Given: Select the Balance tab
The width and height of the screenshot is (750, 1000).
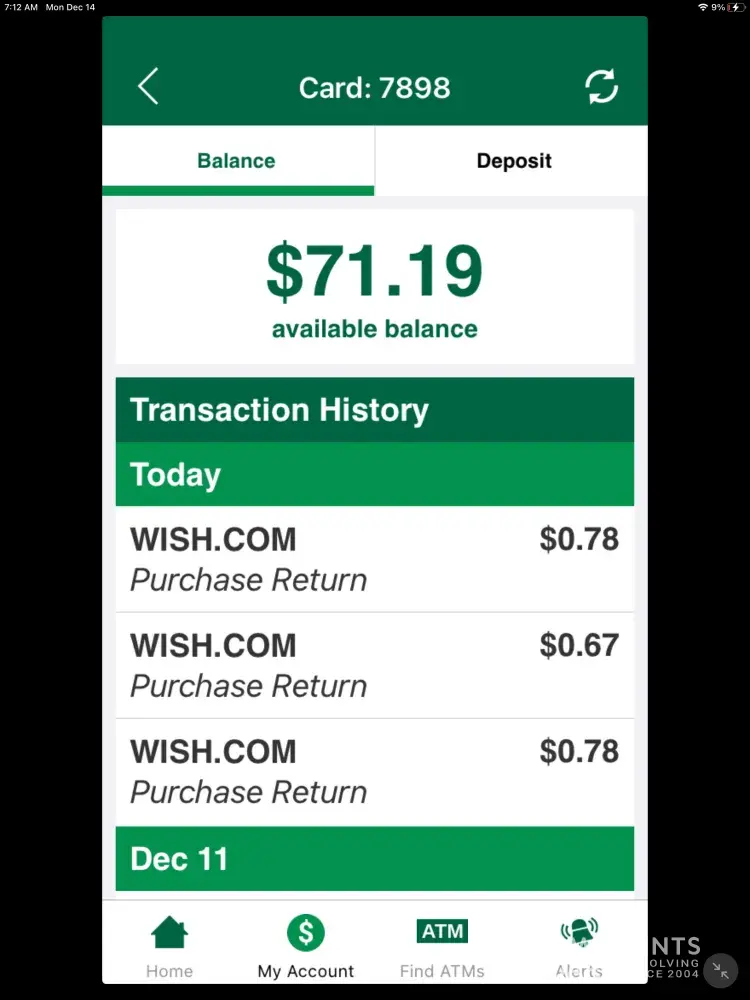Looking at the screenshot, I should pyautogui.click(x=237, y=161).
